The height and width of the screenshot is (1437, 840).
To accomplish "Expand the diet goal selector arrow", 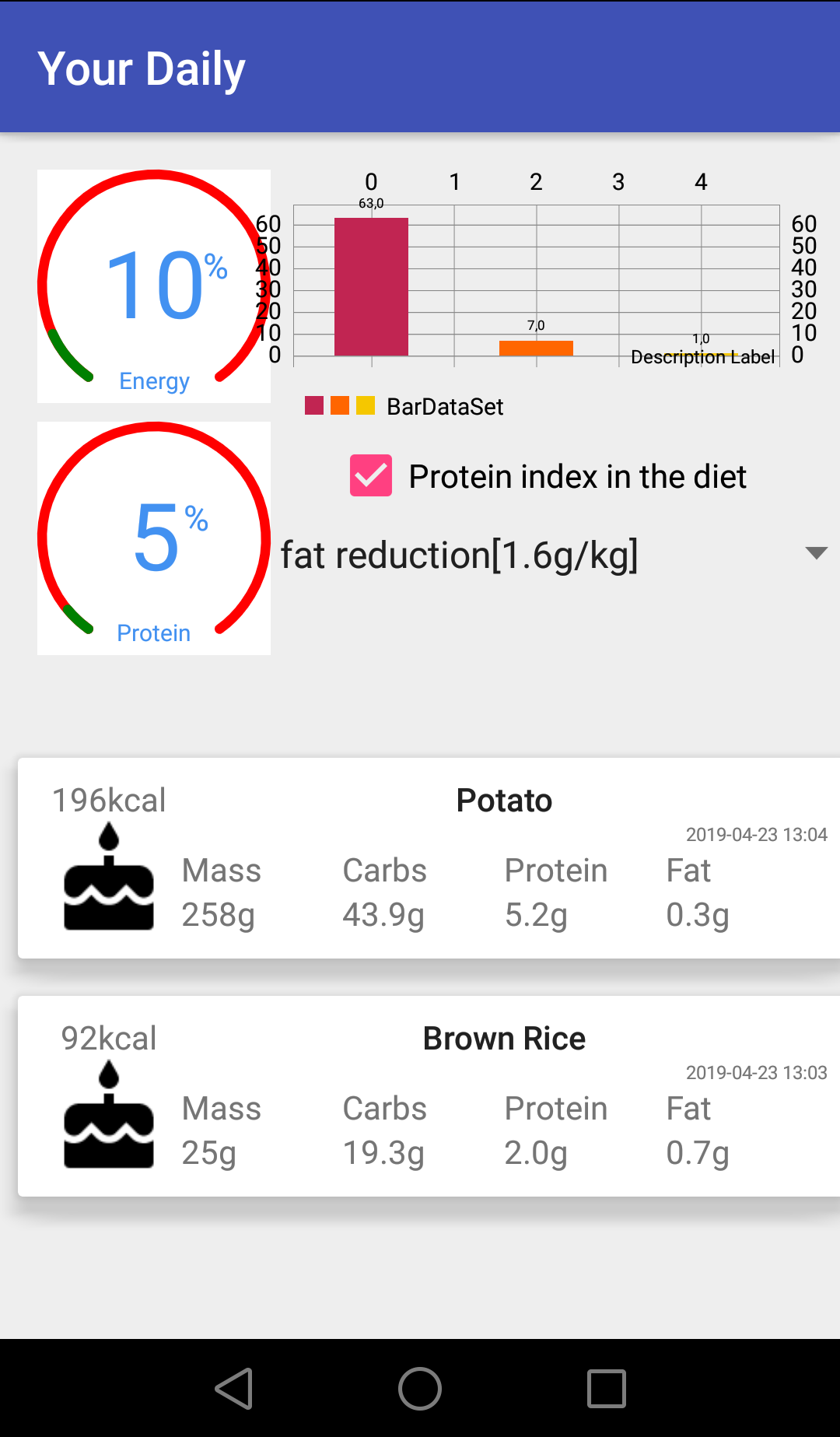I will 816,554.
